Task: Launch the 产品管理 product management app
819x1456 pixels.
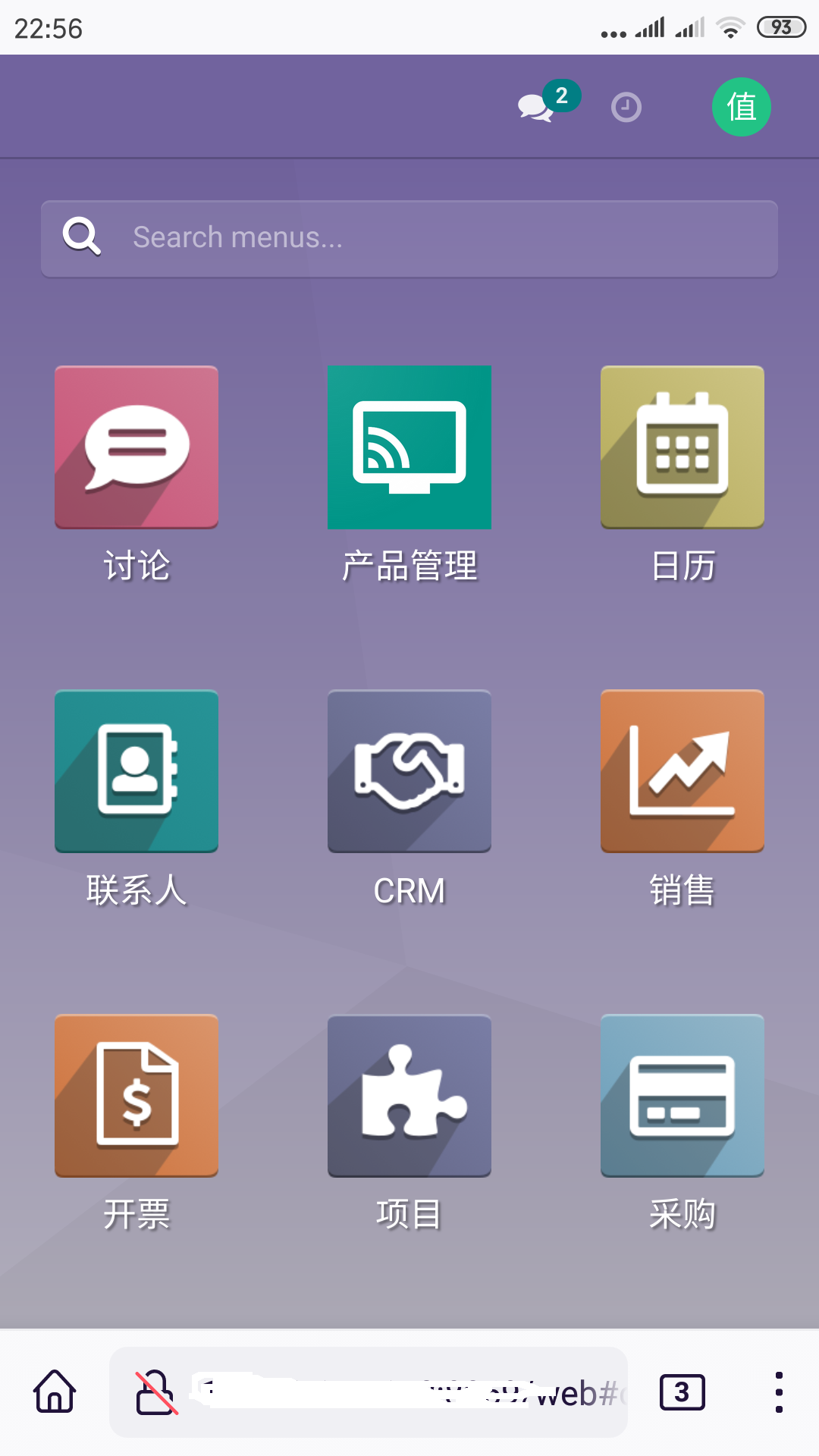Action: click(x=409, y=447)
